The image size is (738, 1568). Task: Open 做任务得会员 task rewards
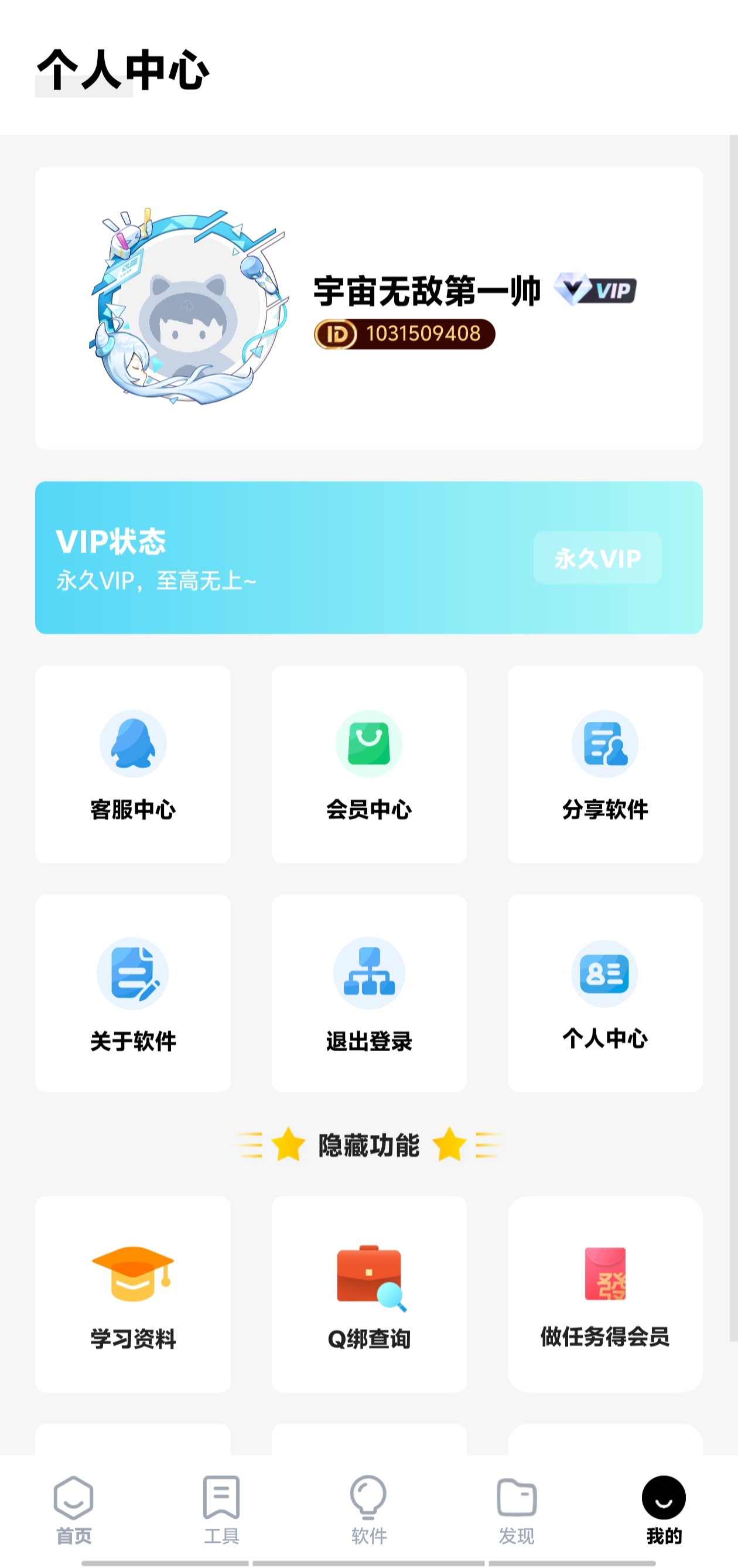pos(605,1293)
